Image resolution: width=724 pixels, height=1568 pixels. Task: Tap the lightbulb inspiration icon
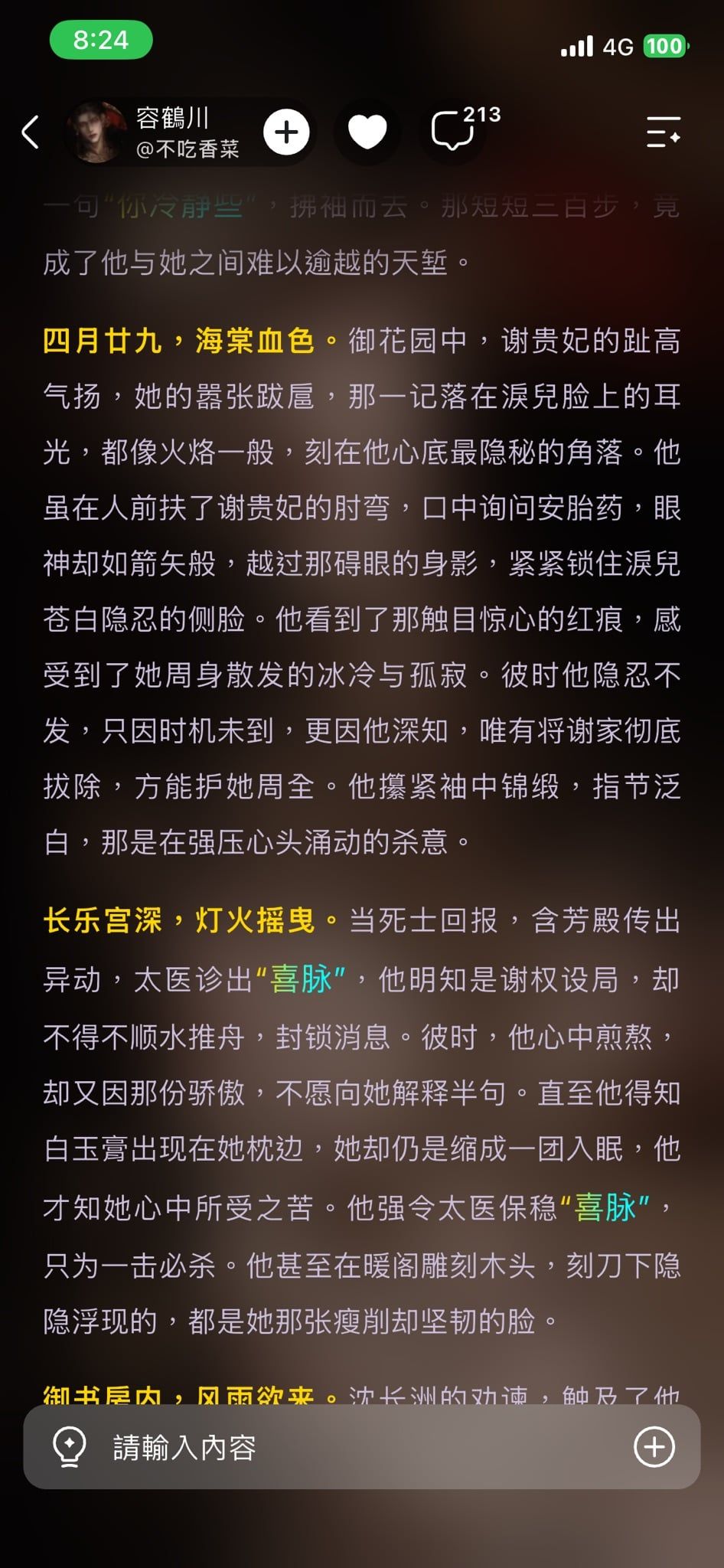[x=69, y=1447]
